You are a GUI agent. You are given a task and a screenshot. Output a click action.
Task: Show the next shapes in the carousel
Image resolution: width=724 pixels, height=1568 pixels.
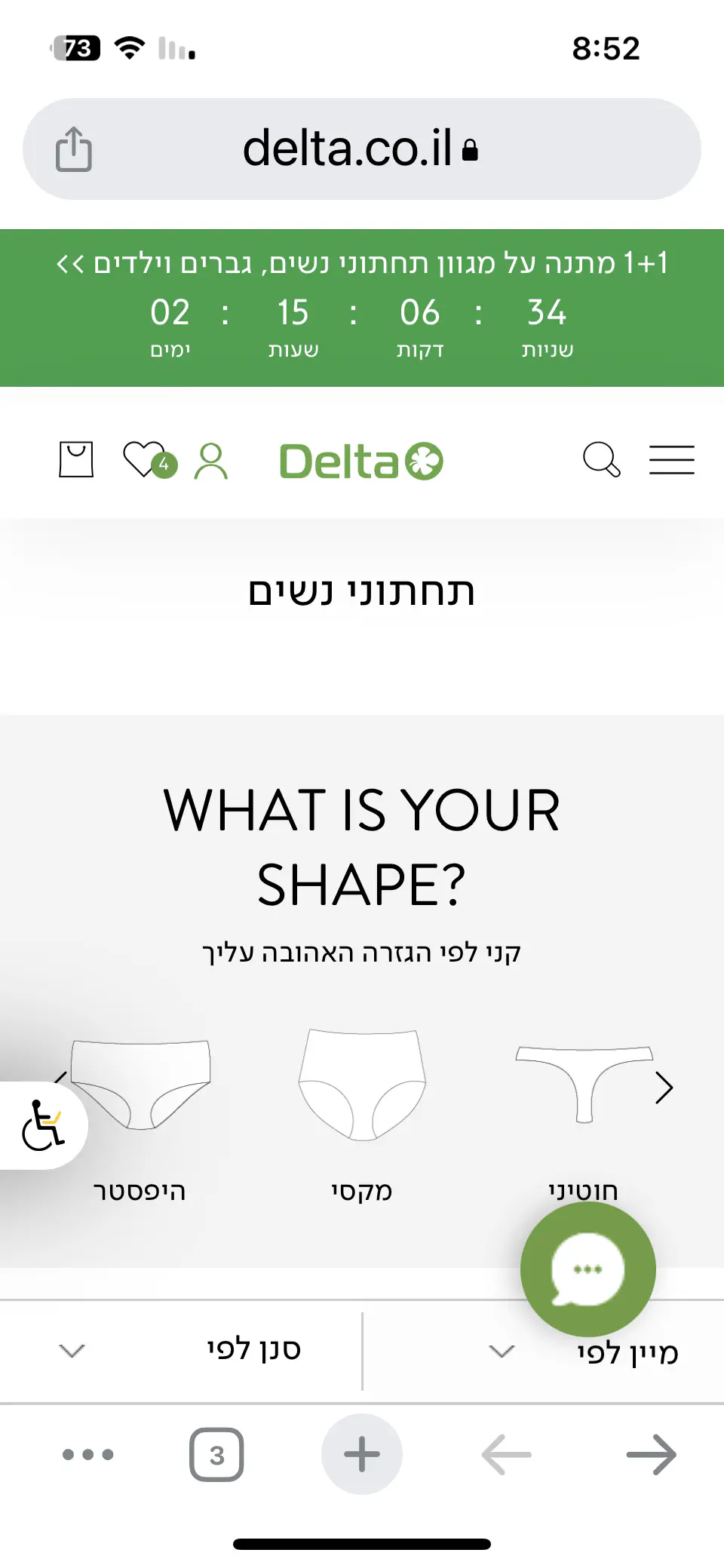point(664,1088)
